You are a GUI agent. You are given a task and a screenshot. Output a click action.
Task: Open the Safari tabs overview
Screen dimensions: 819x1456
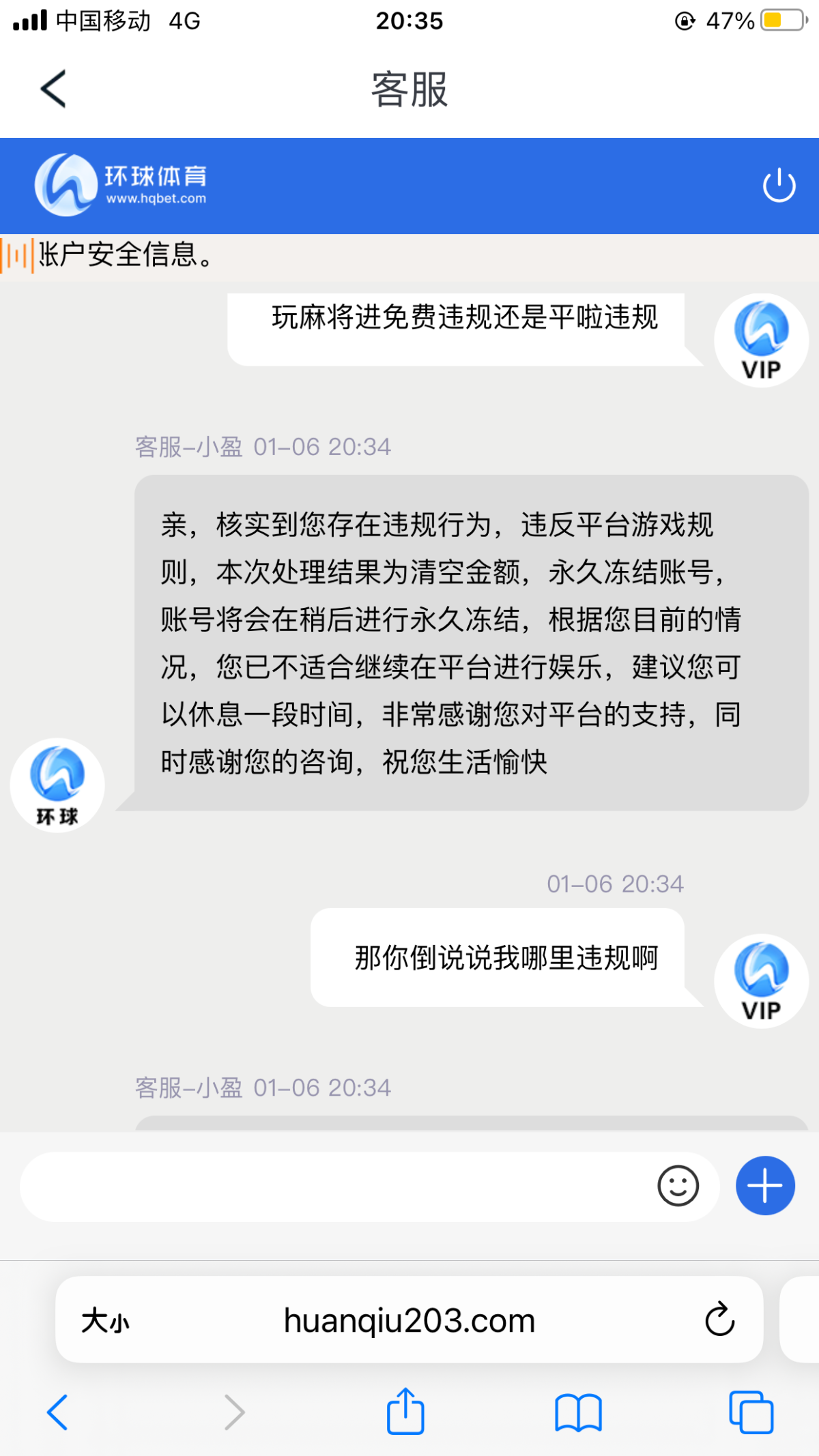click(751, 1412)
